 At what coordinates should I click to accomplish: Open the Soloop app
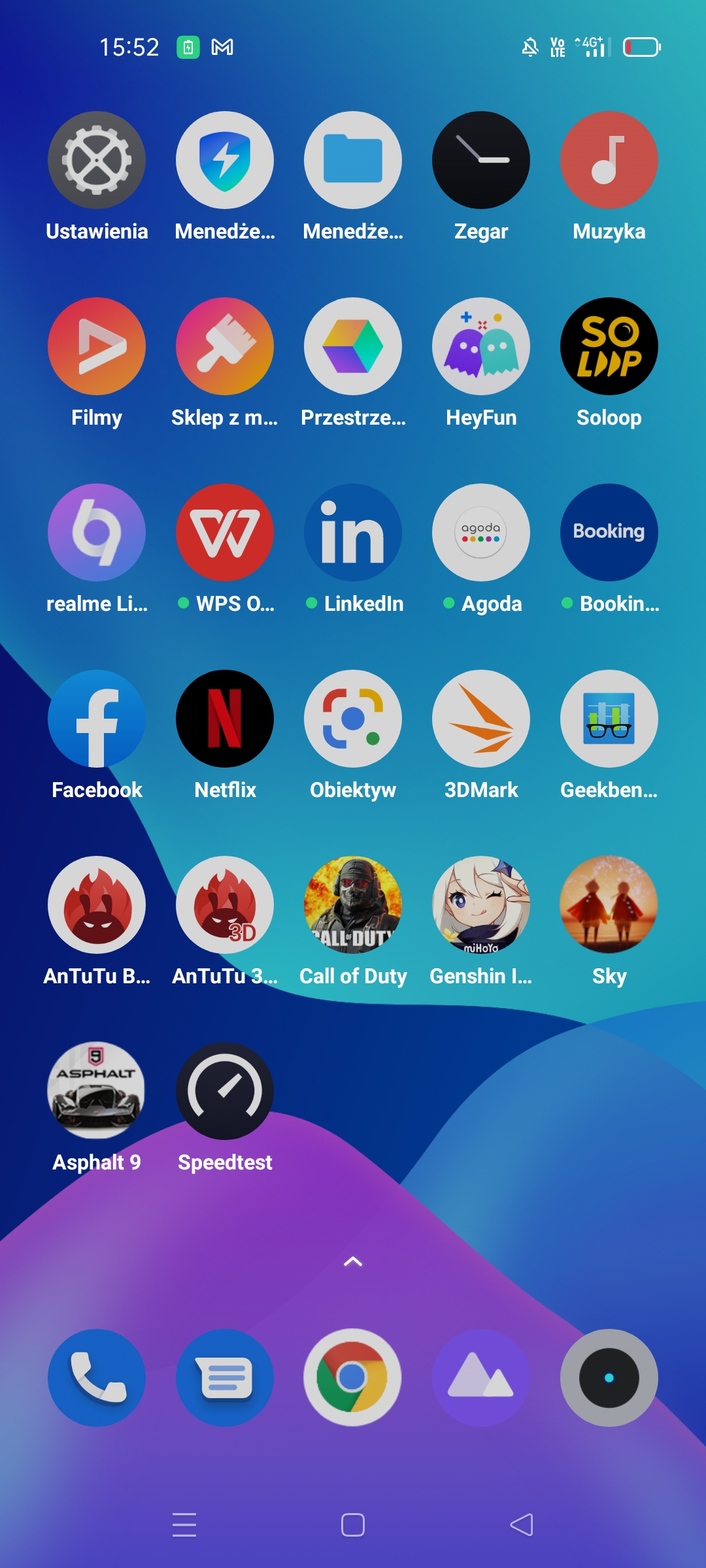(x=609, y=346)
